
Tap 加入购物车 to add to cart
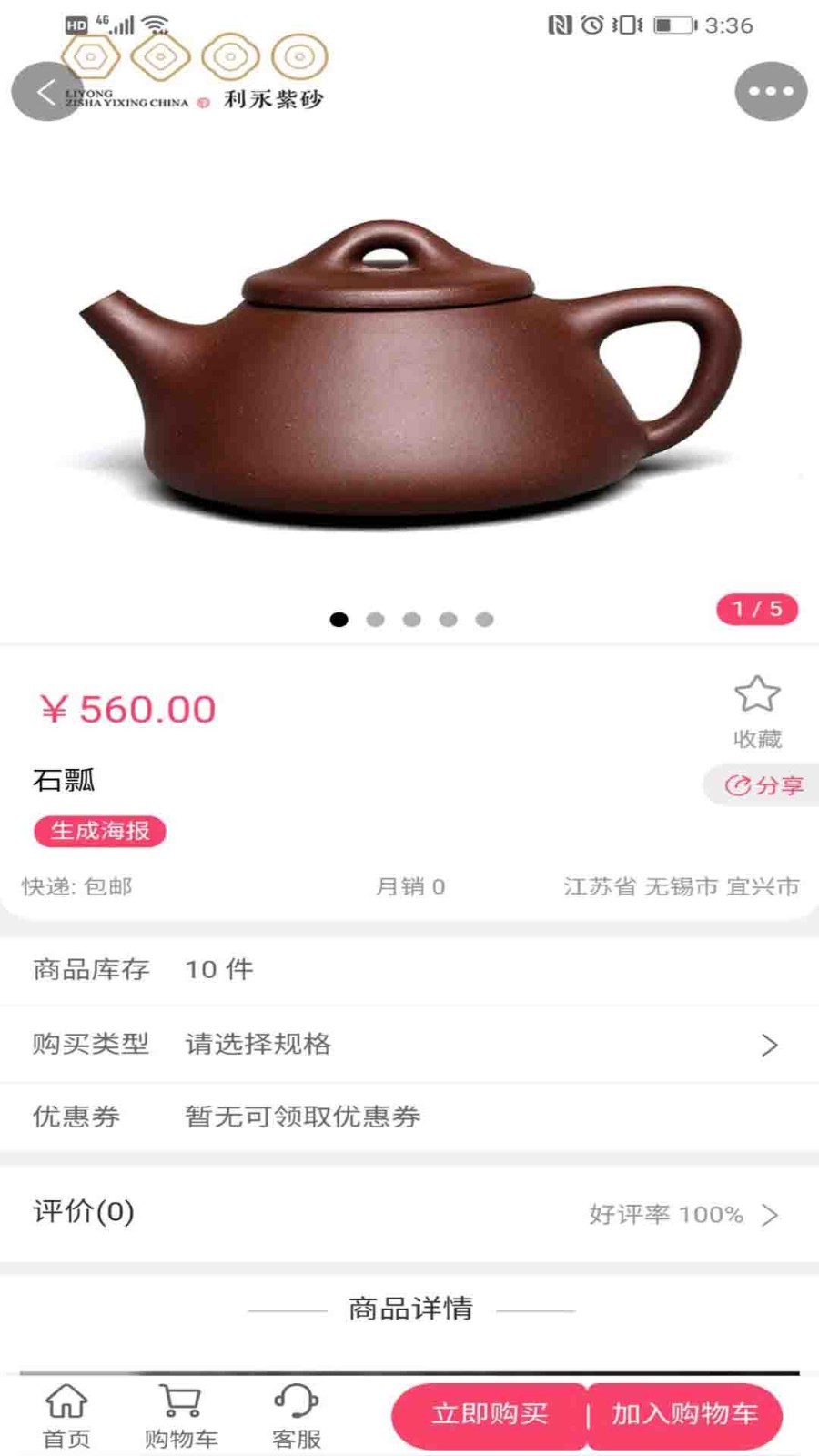point(684,1415)
